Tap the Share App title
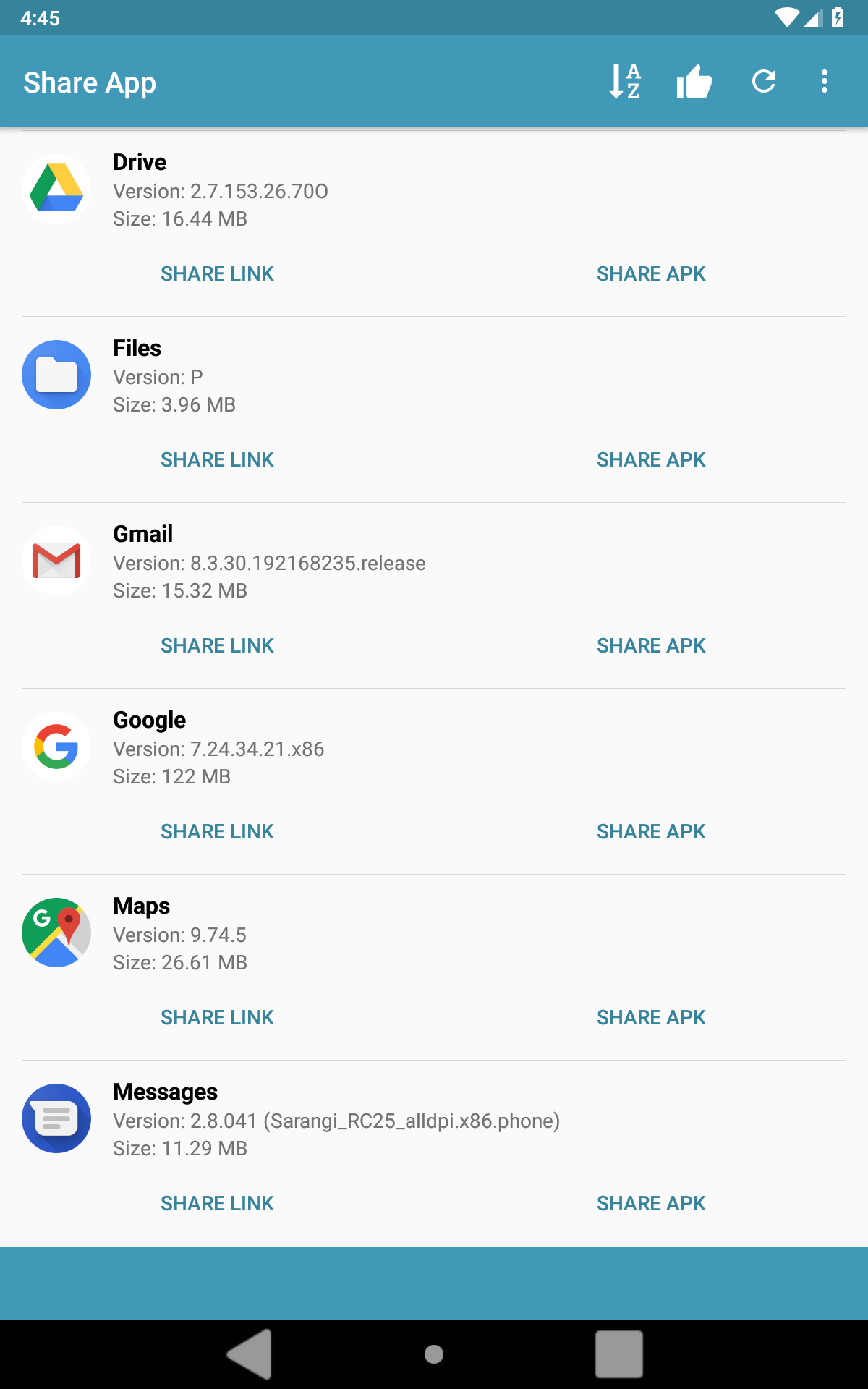The image size is (868, 1389). (x=89, y=82)
